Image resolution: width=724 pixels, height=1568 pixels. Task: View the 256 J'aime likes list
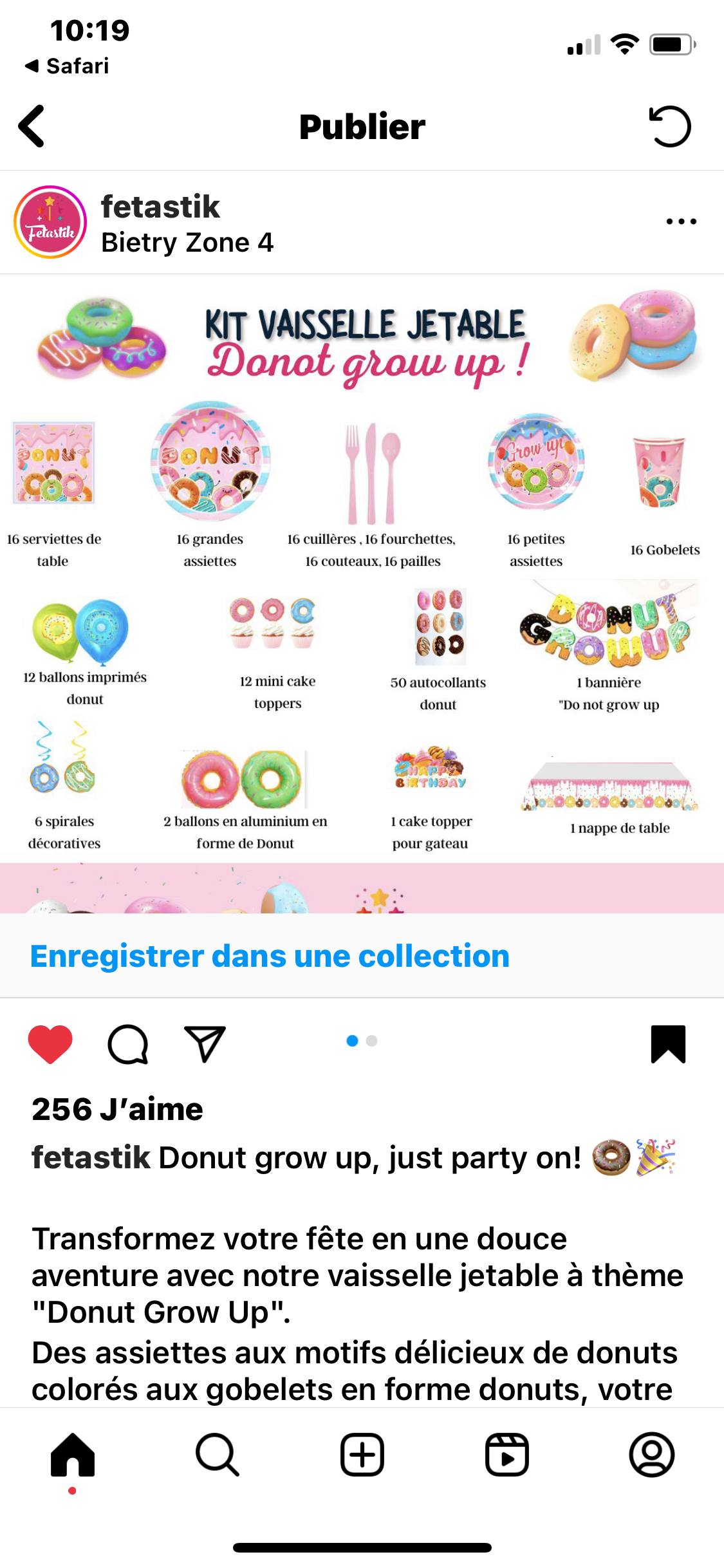coord(117,1109)
